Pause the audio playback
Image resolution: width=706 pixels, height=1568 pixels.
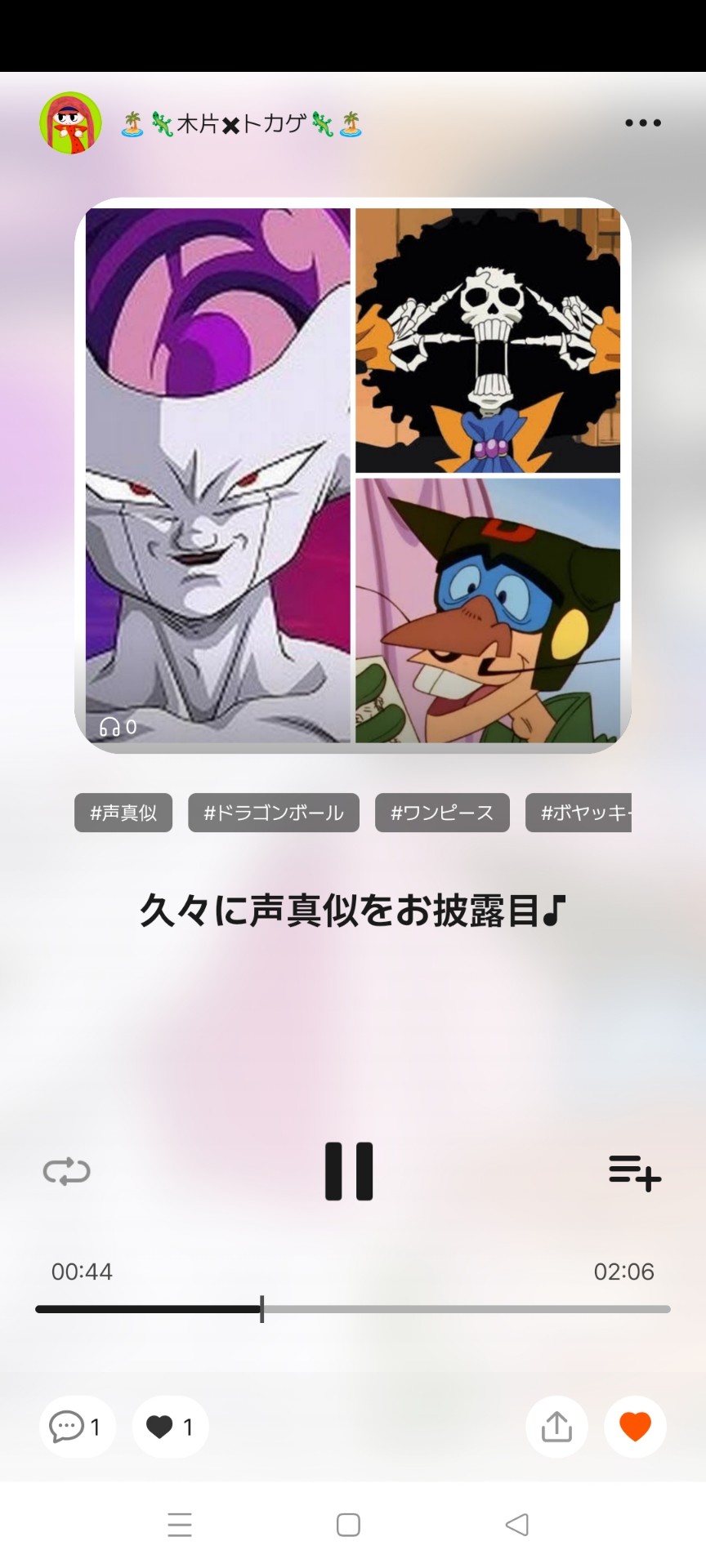pos(349,1171)
